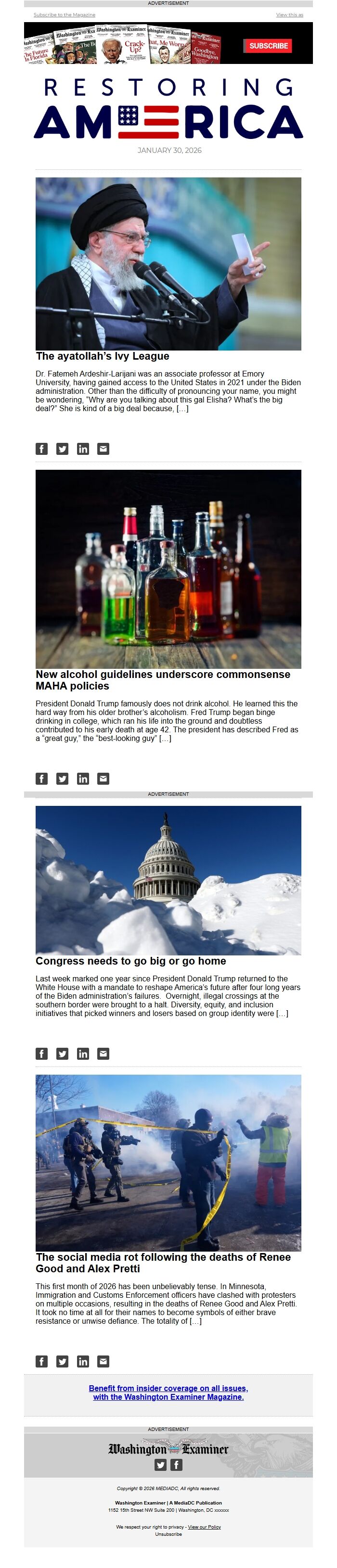This screenshot has width=337, height=1568.
Task: Share the Congress article on Facebook
Action: tap(41, 1054)
